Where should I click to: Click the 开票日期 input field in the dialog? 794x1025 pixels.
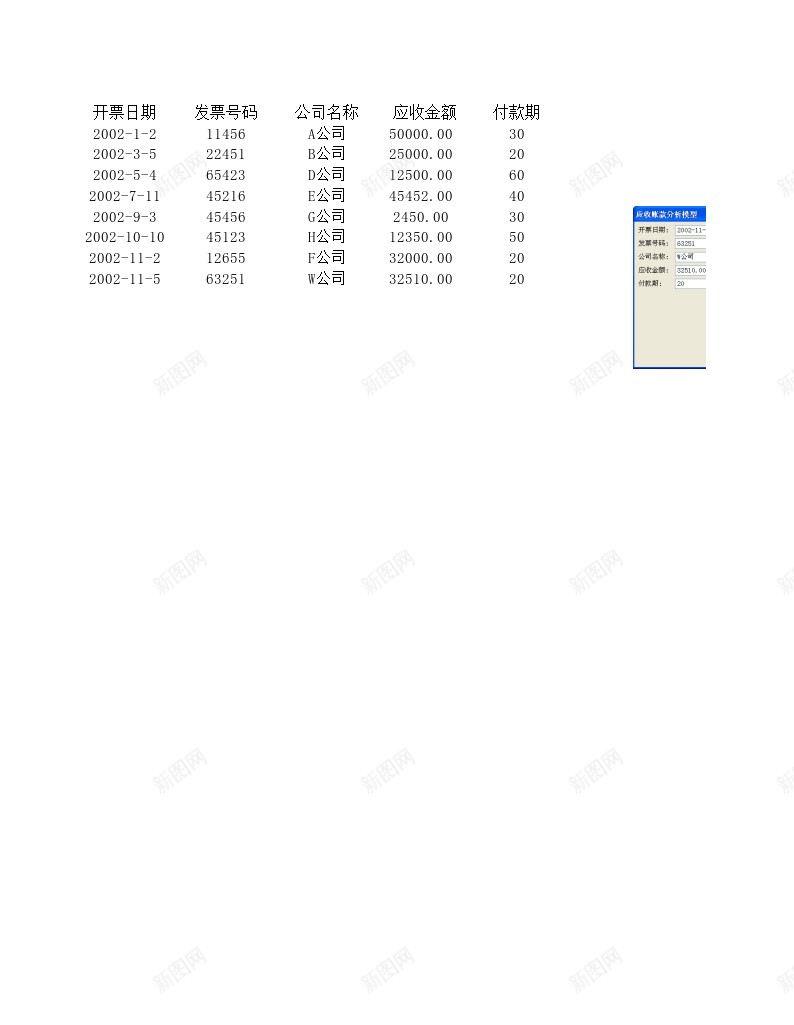(x=692, y=228)
